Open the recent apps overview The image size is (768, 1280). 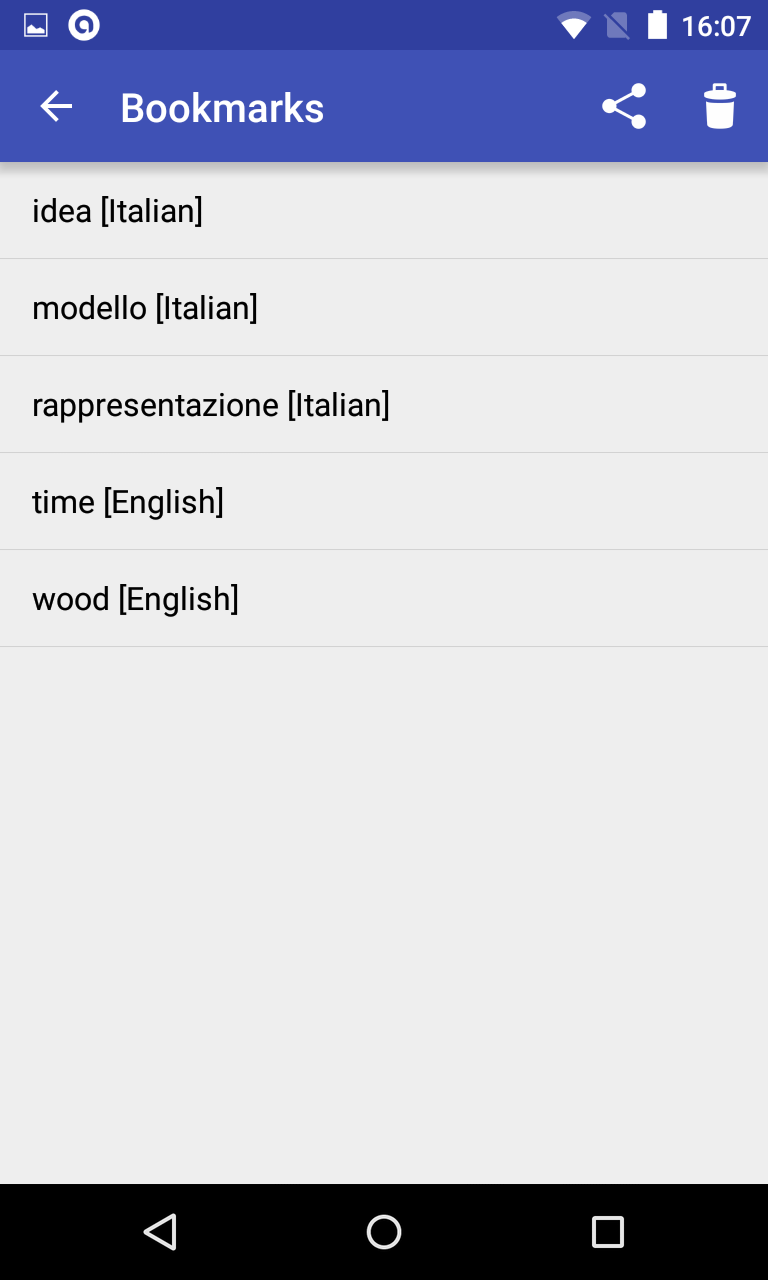(x=608, y=1232)
